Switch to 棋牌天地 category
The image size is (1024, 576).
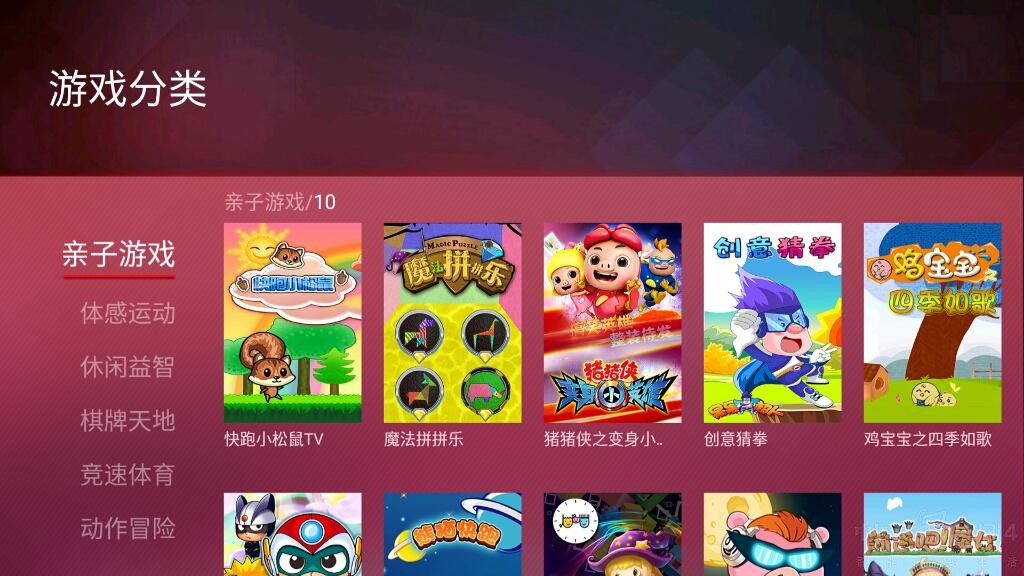(x=127, y=421)
